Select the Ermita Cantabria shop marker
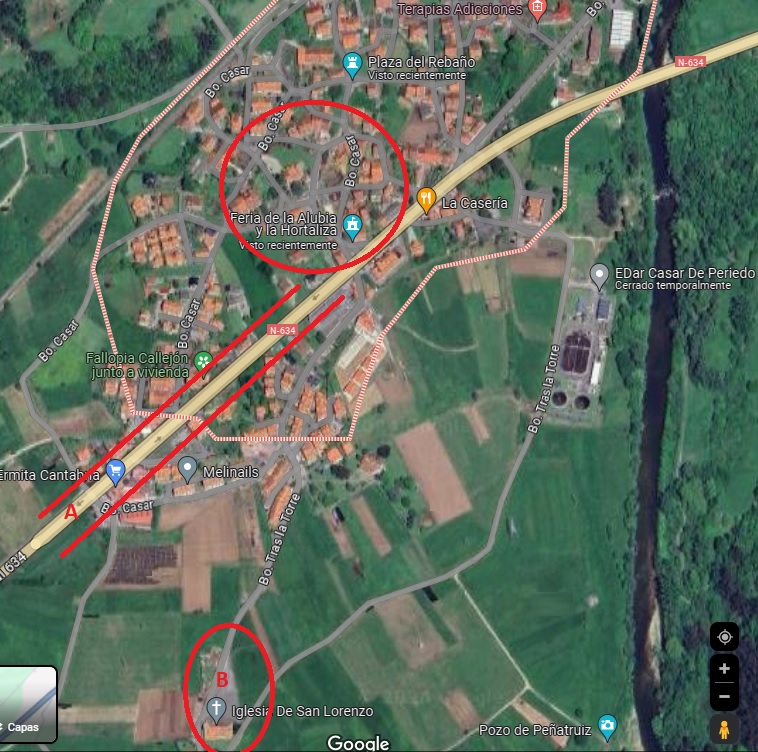Screen dimensions: 758x752 click(x=115, y=468)
